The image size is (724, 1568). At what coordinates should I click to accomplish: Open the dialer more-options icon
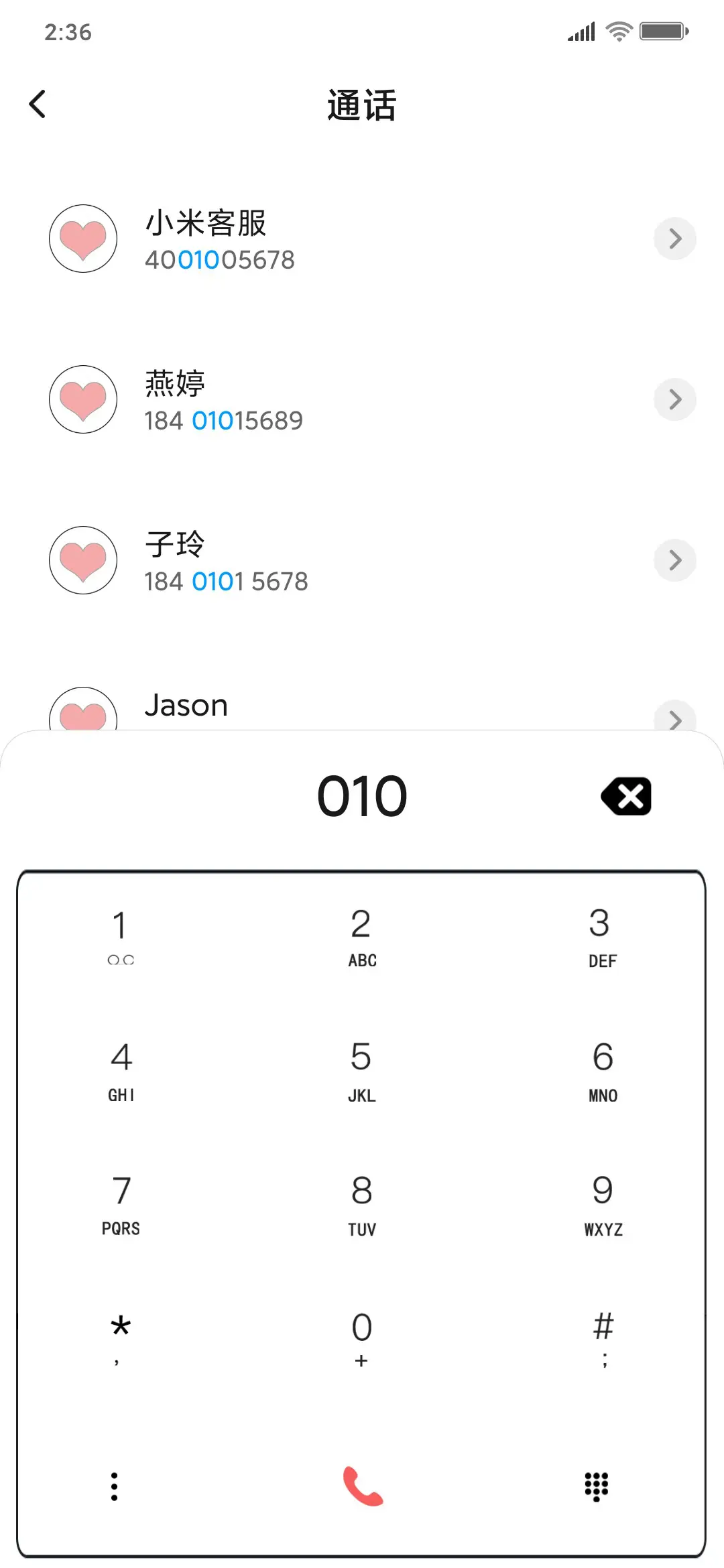click(x=115, y=1487)
